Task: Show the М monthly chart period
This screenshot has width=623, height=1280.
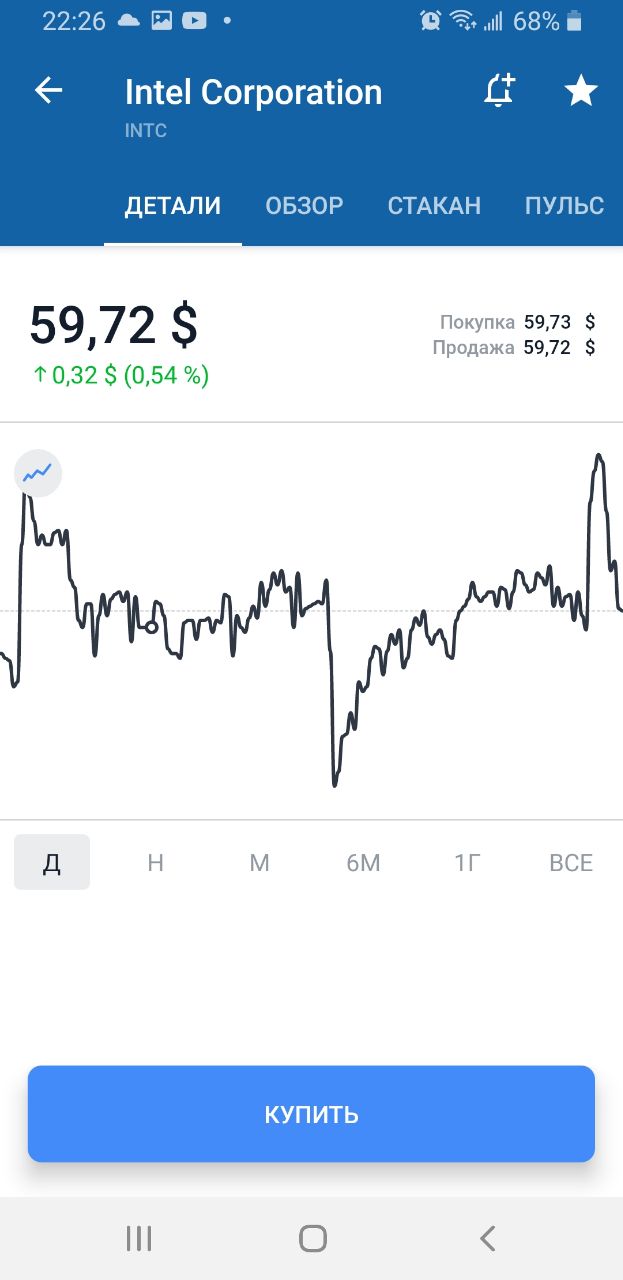Action: pyautogui.click(x=259, y=862)
